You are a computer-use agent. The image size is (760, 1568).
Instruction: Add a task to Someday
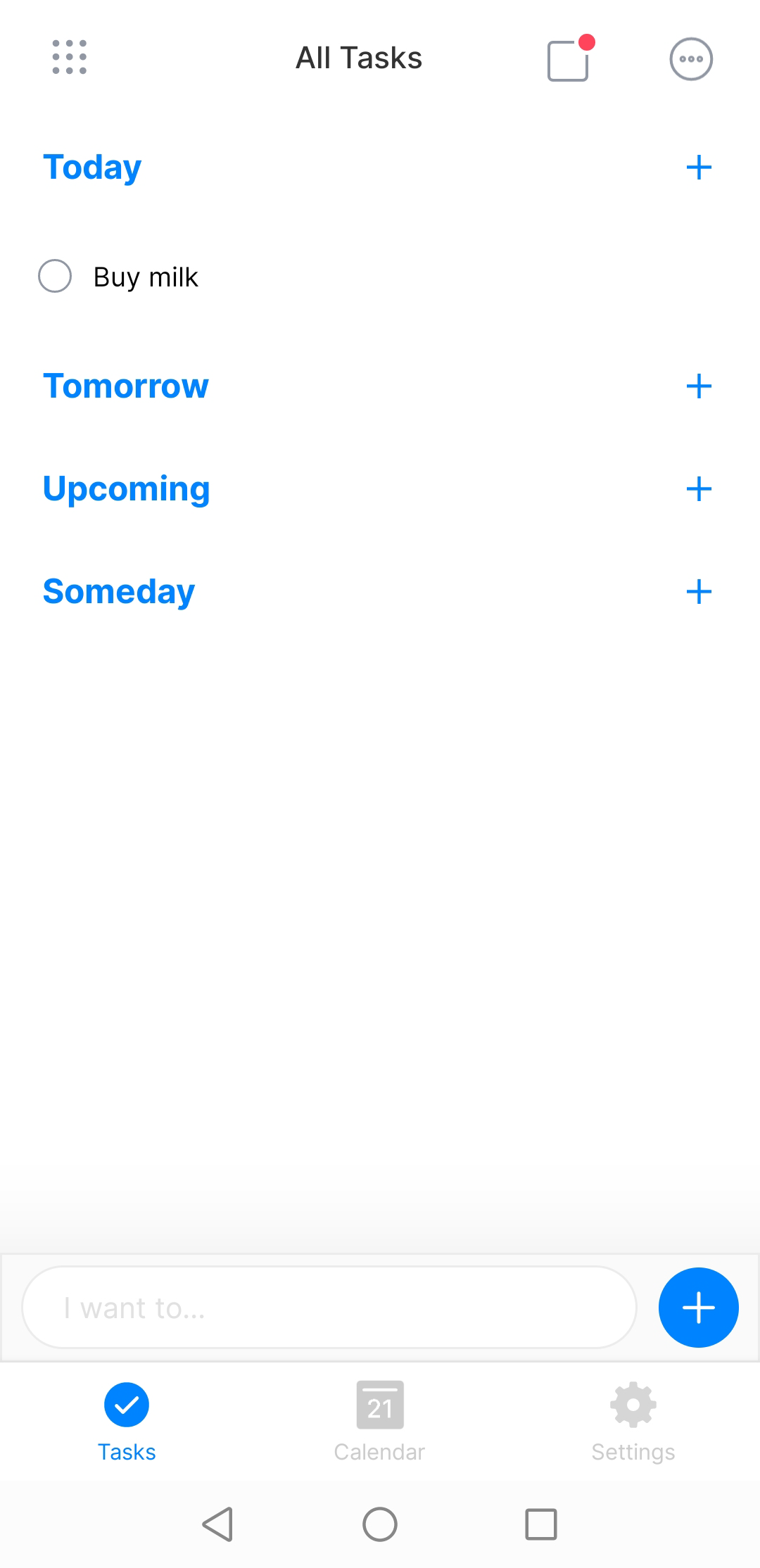coord(698,591)
